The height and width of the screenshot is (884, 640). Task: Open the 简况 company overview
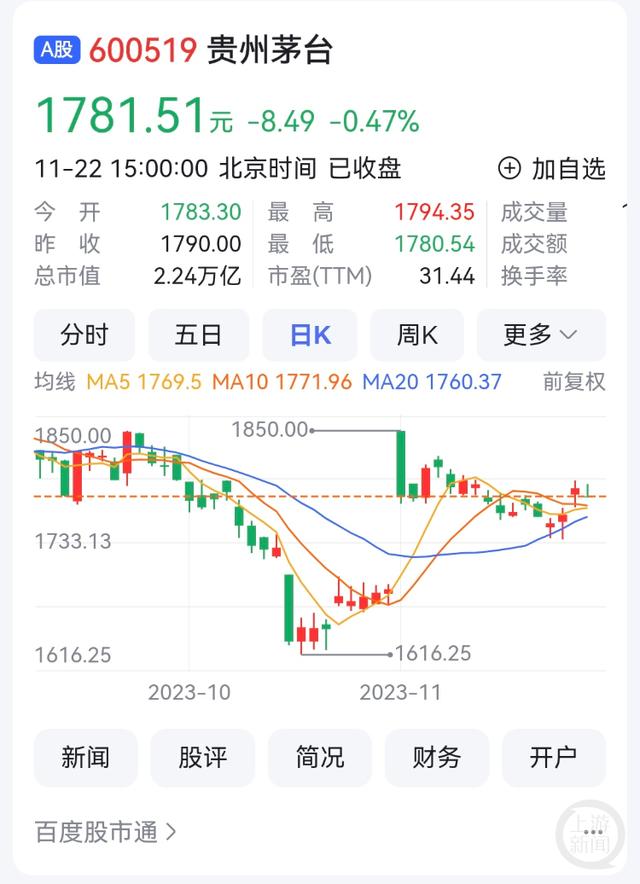[320, 757]
